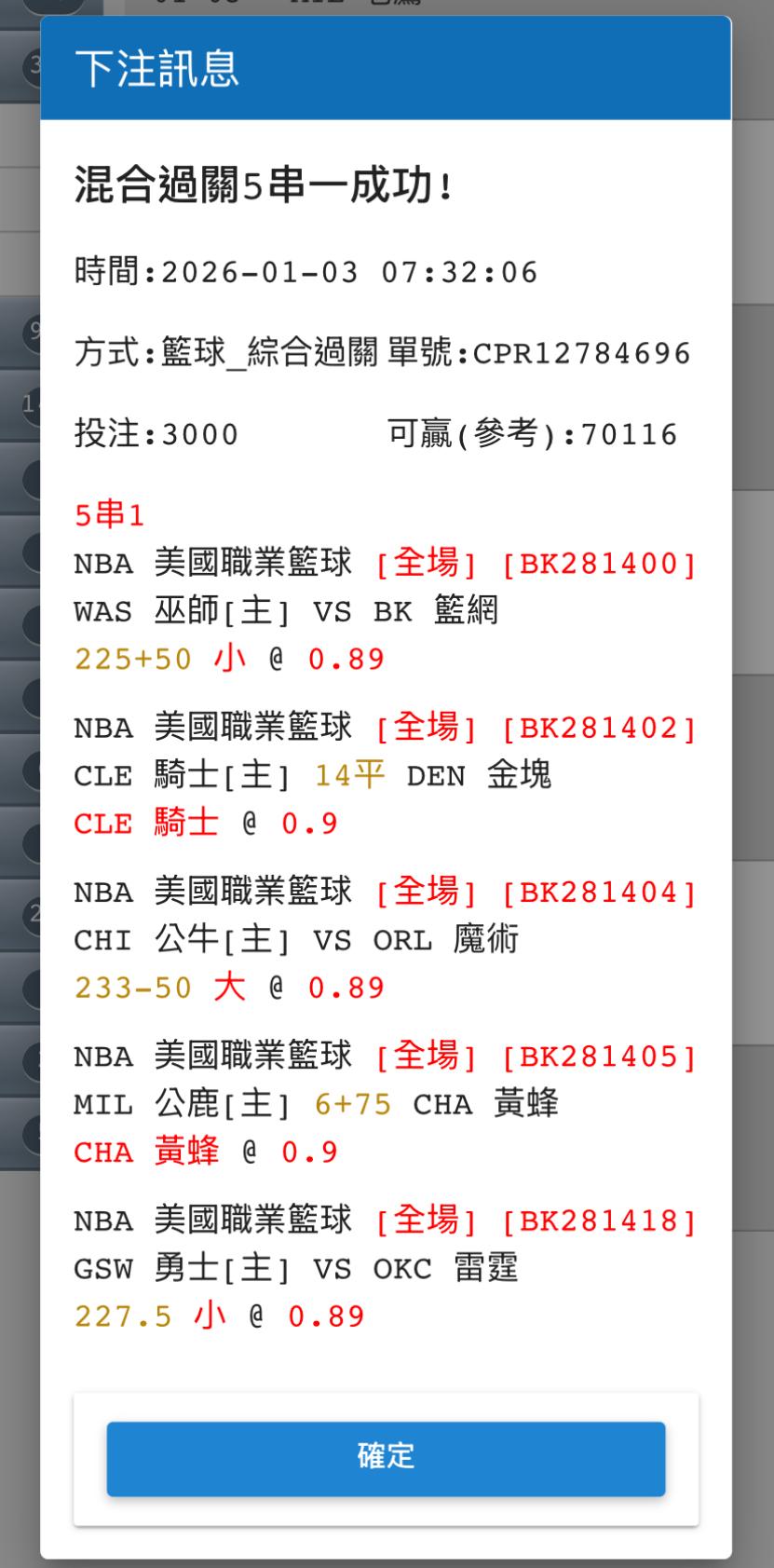Confirm the bet with 確定 button
This screenshot has width=774, height=1568.
click(386, 1458)
